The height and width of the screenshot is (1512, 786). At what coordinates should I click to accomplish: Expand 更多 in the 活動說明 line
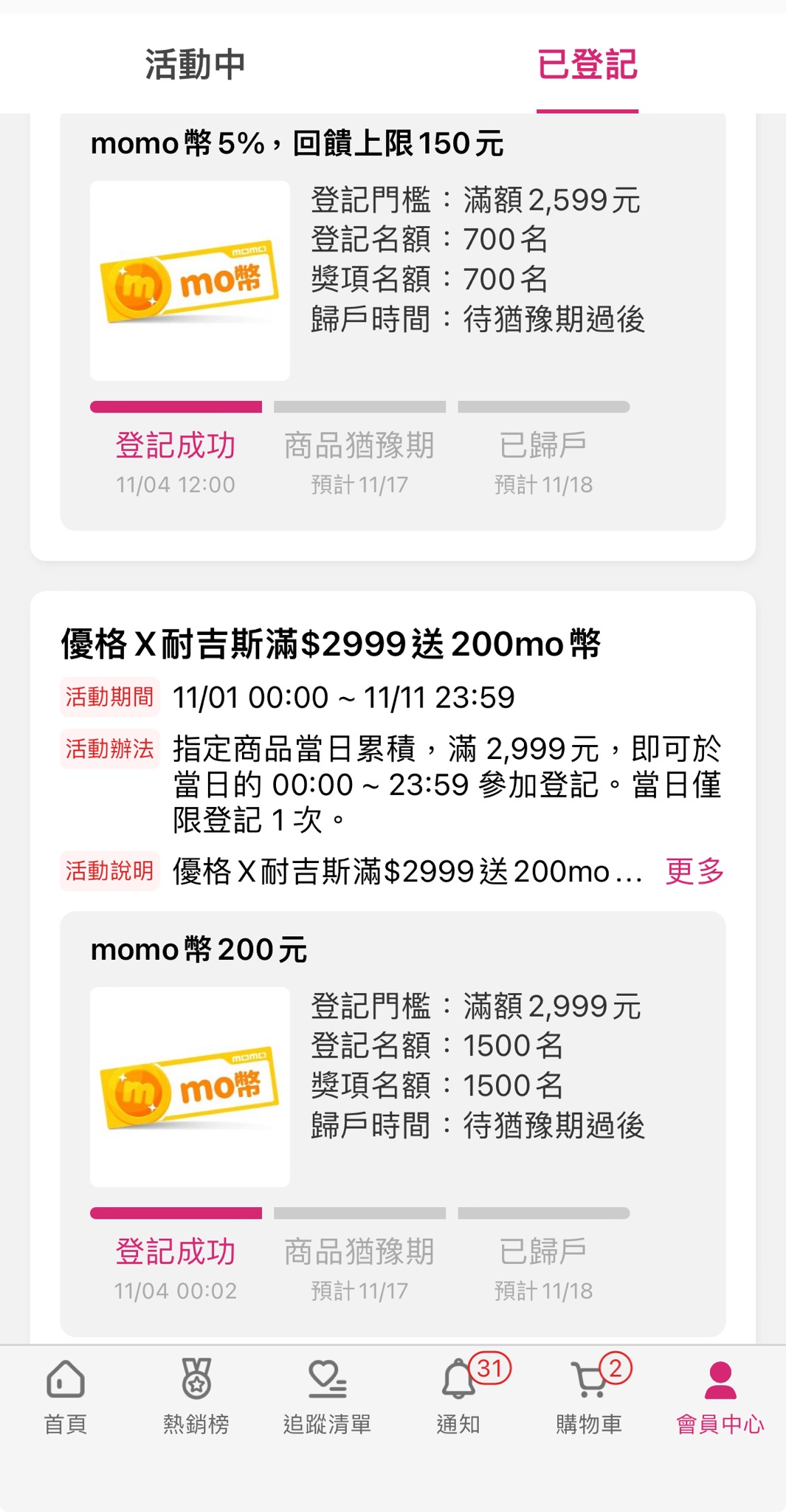694,871
